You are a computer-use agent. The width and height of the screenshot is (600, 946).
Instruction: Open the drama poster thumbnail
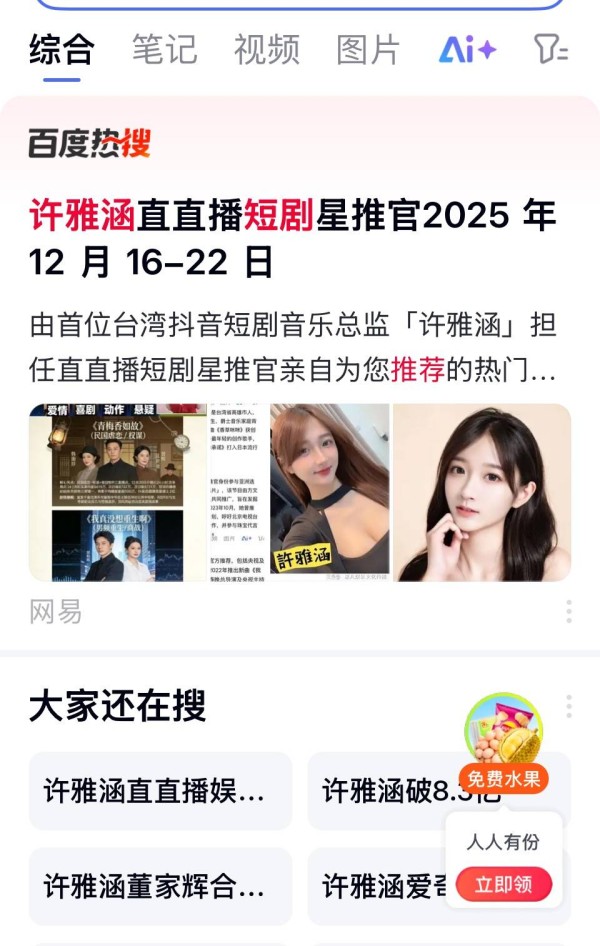coord(118,493)
